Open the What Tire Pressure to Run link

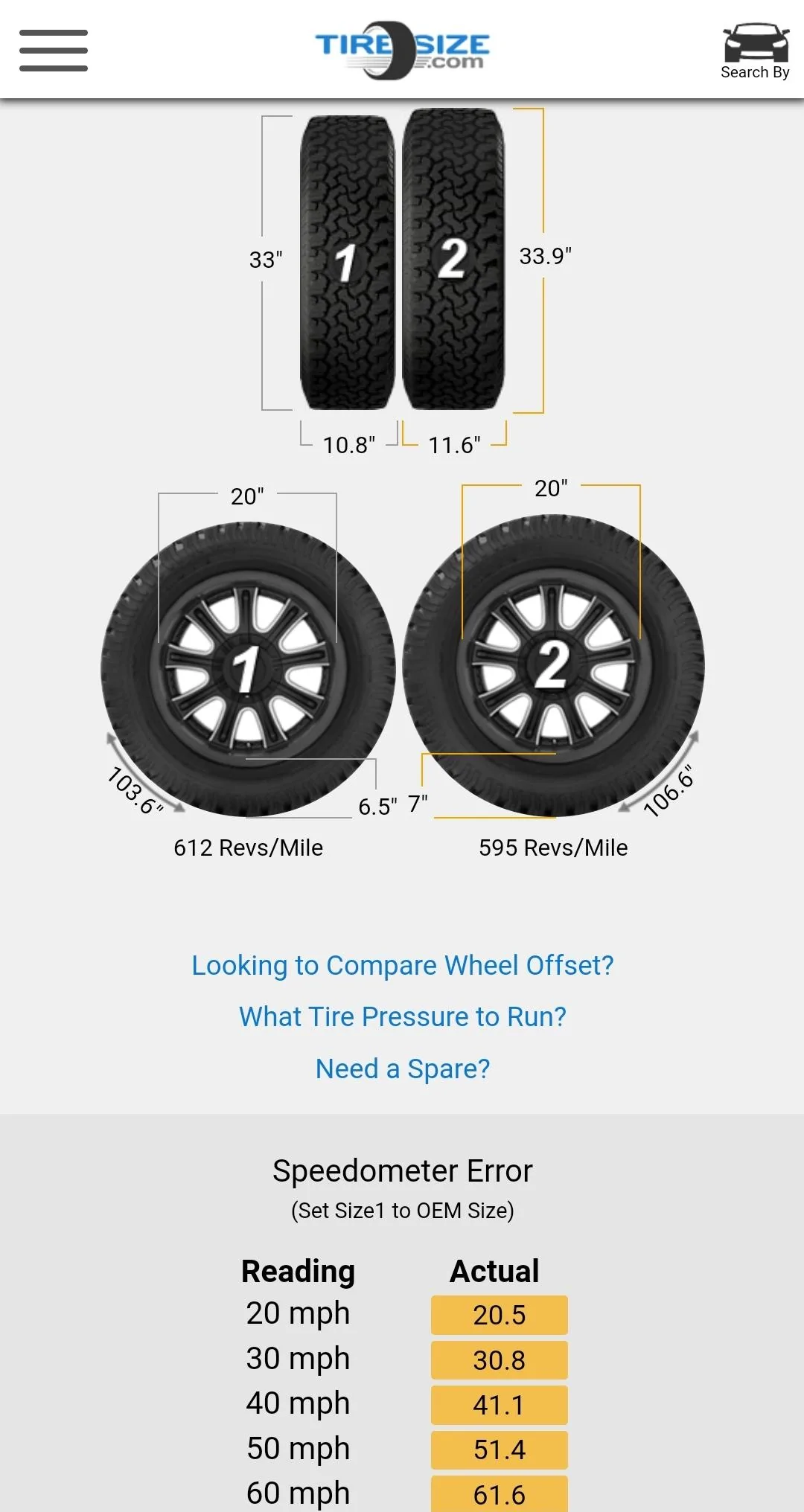402,1016
